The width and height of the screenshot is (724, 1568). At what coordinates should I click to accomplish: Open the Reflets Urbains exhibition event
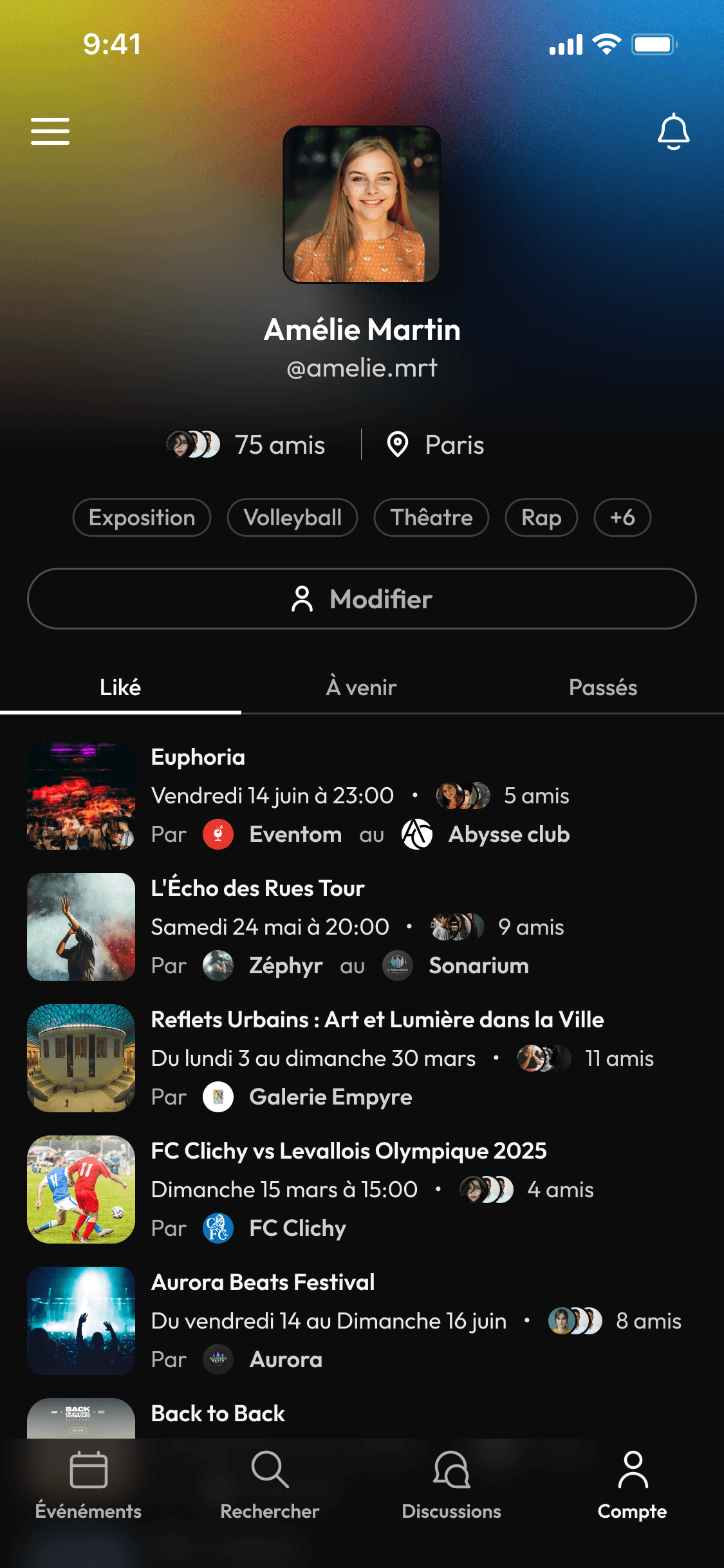(377, 1020)
